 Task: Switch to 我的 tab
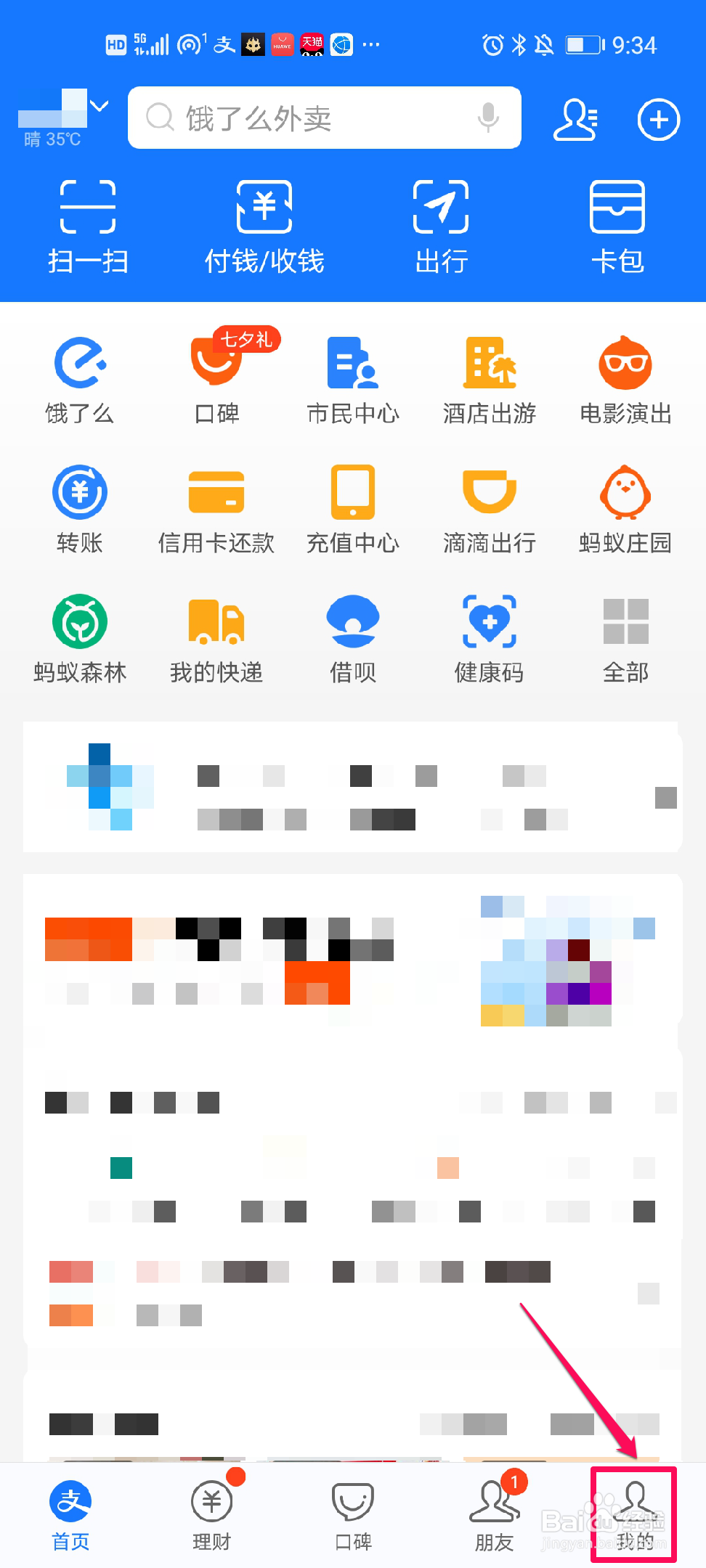636,1515
